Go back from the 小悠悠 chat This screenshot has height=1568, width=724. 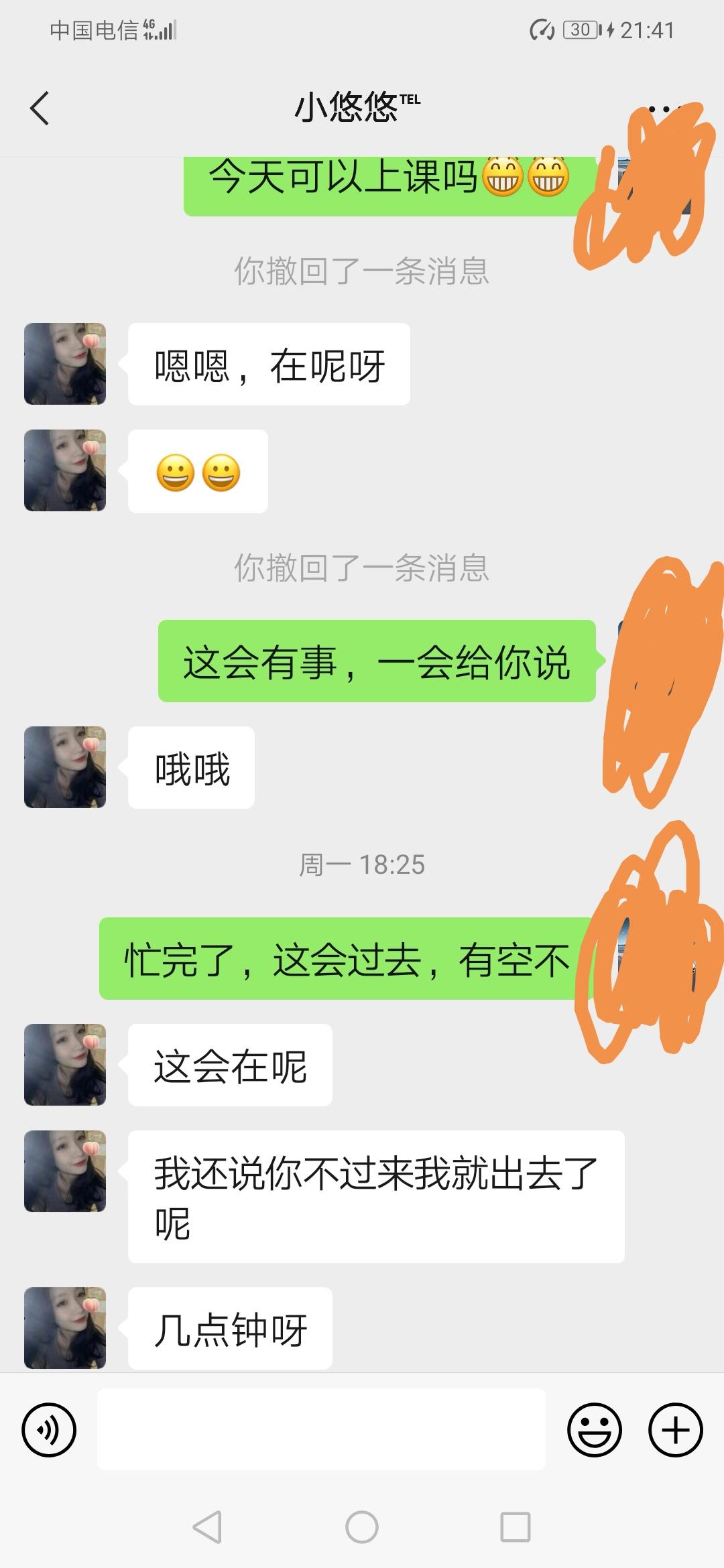[40, 109]
